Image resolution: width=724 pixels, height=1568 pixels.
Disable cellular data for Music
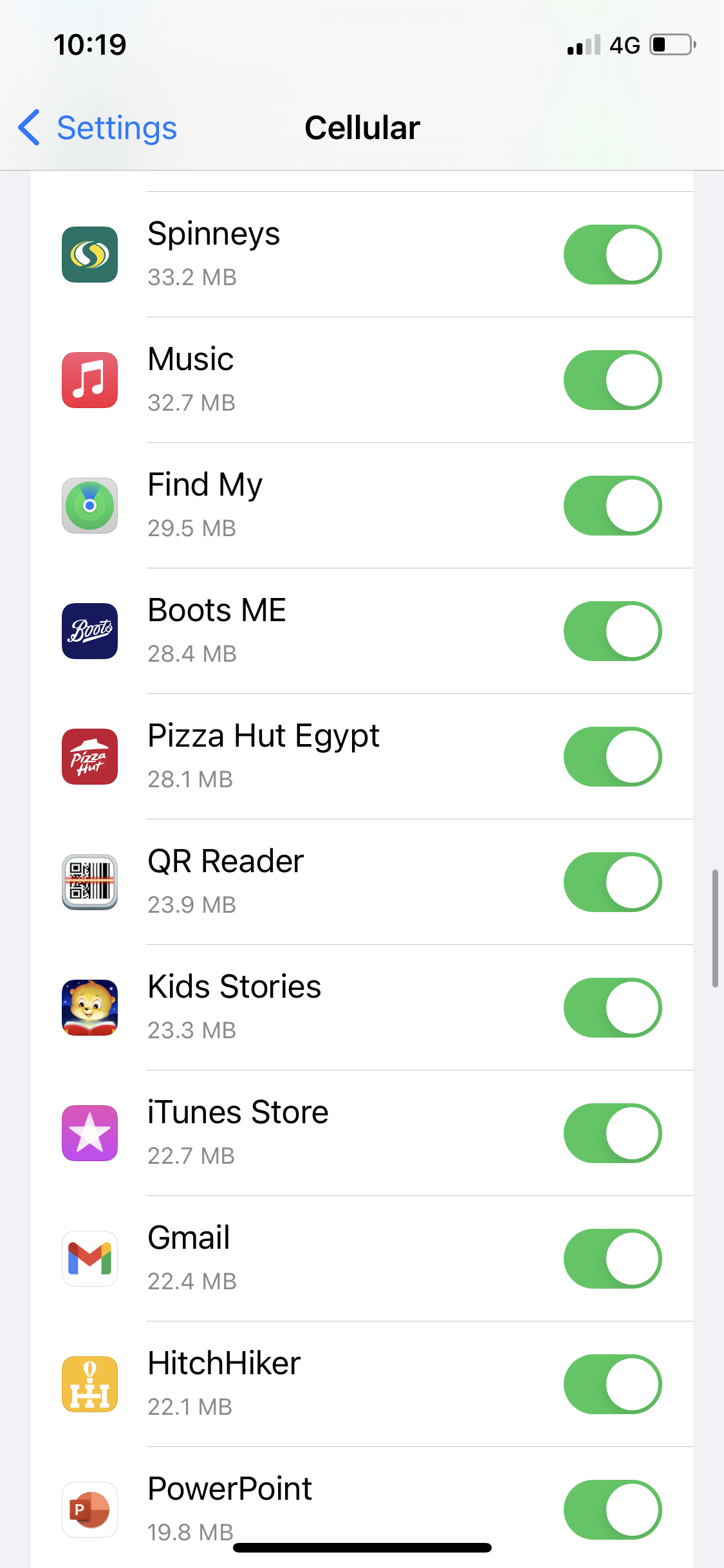612,380
